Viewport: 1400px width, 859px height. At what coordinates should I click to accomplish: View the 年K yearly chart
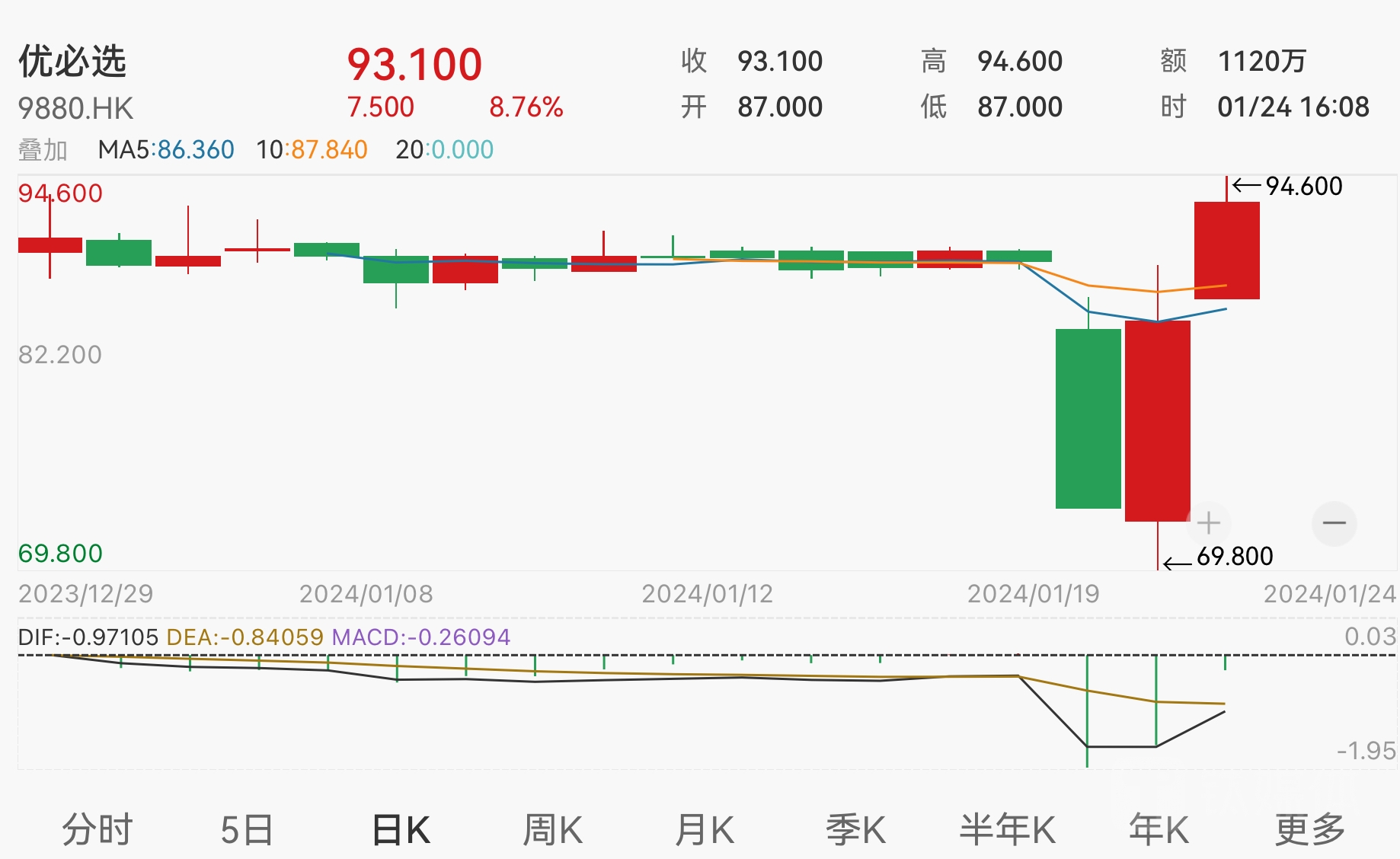(x=1159, y=829)
